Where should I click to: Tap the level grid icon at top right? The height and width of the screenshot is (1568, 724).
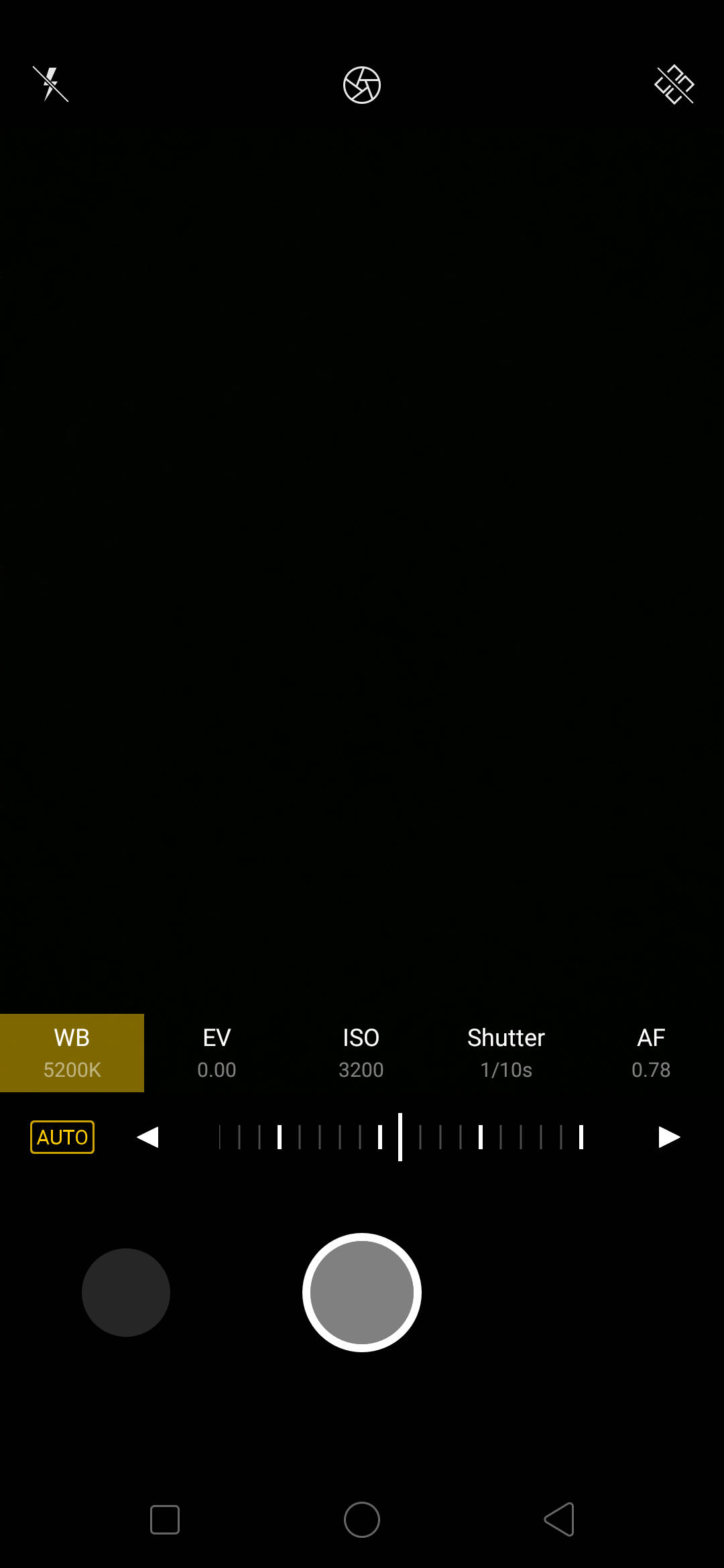click(x=674, y=85)
